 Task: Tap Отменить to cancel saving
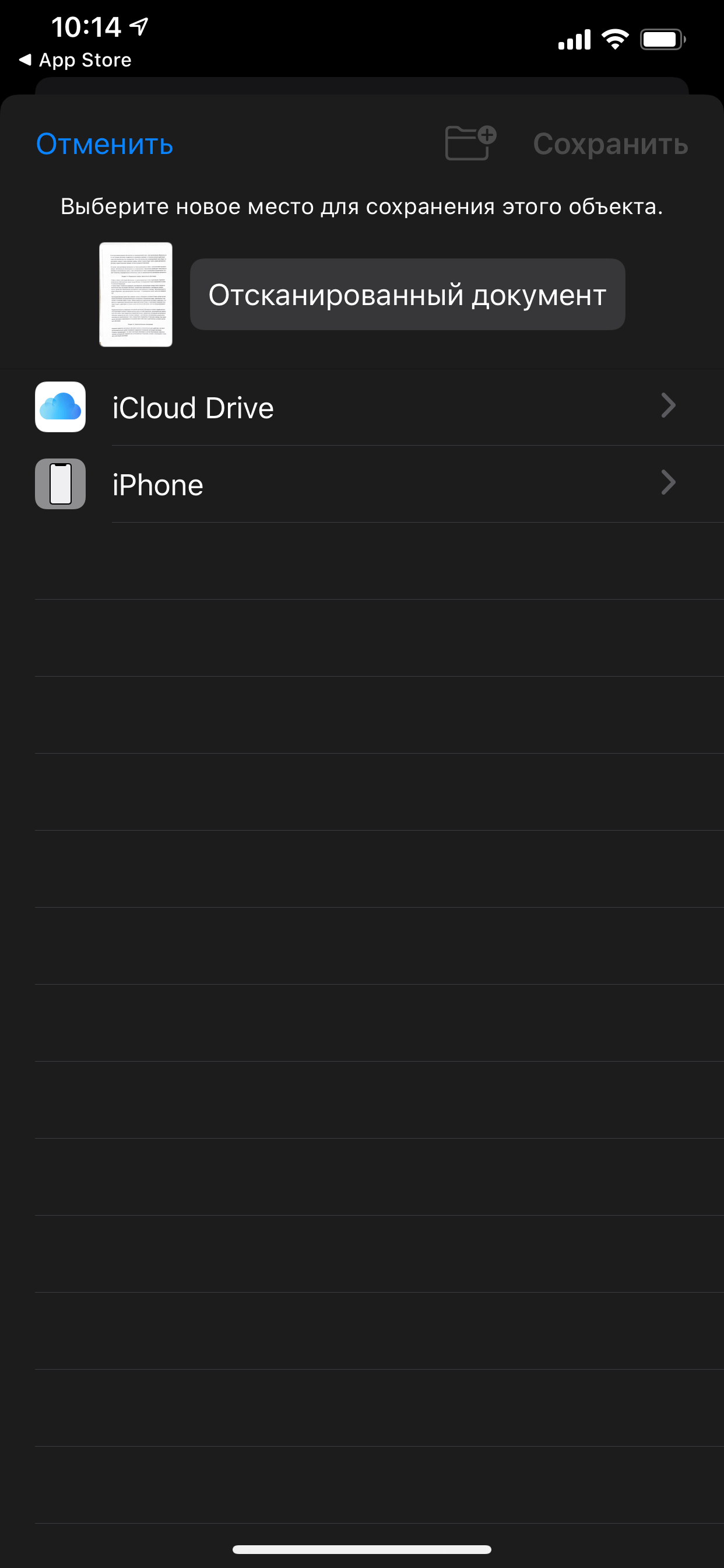pyautogui.click(x=105, y=144)
